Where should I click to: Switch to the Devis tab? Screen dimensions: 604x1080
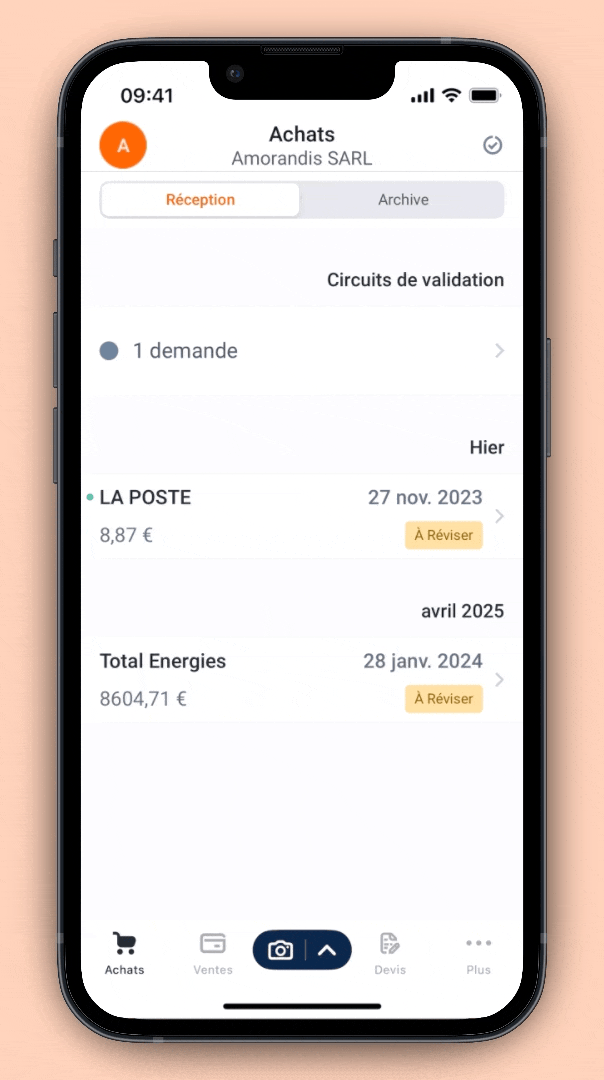point(390,953)
